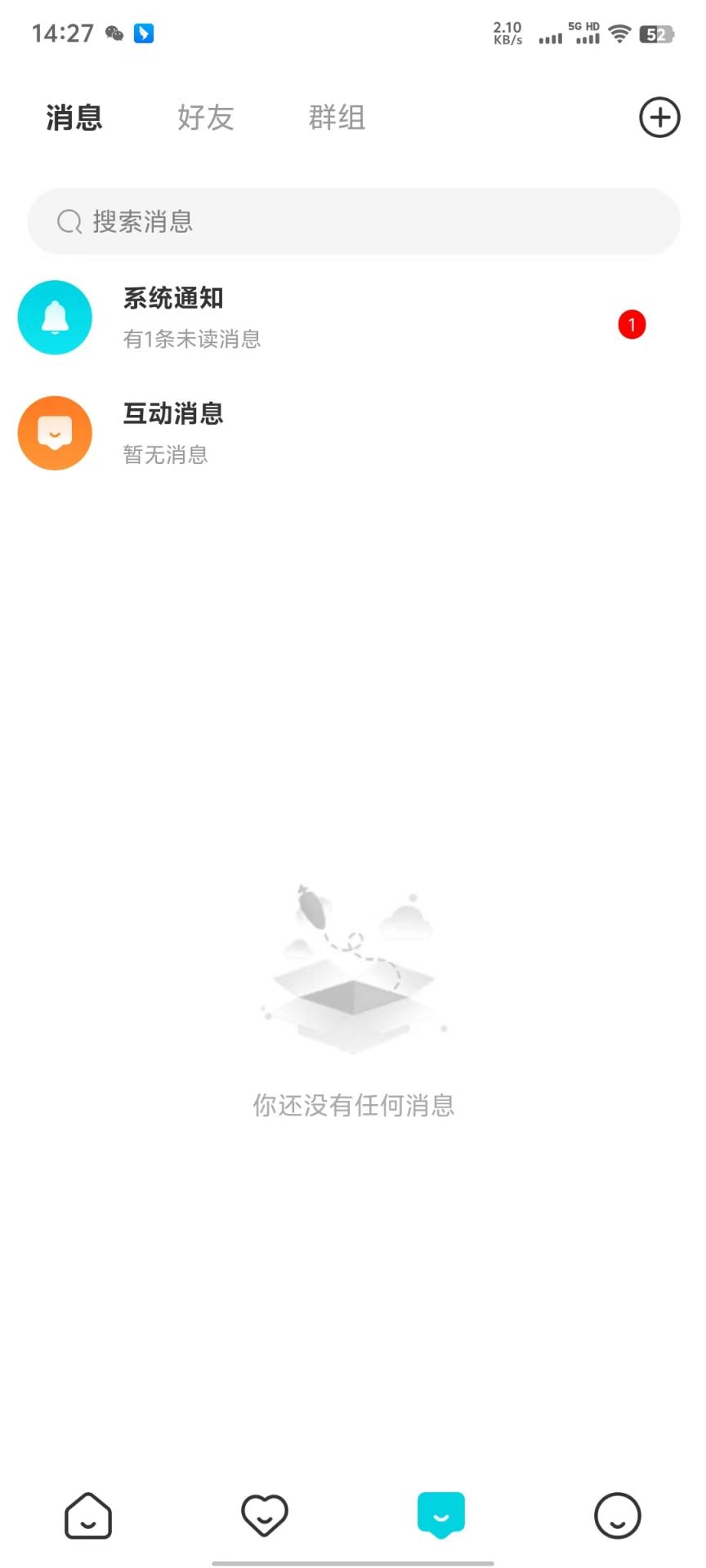Tap the magnifier icon in search bar
706x1568 pixels.
(x=69, y=221)
